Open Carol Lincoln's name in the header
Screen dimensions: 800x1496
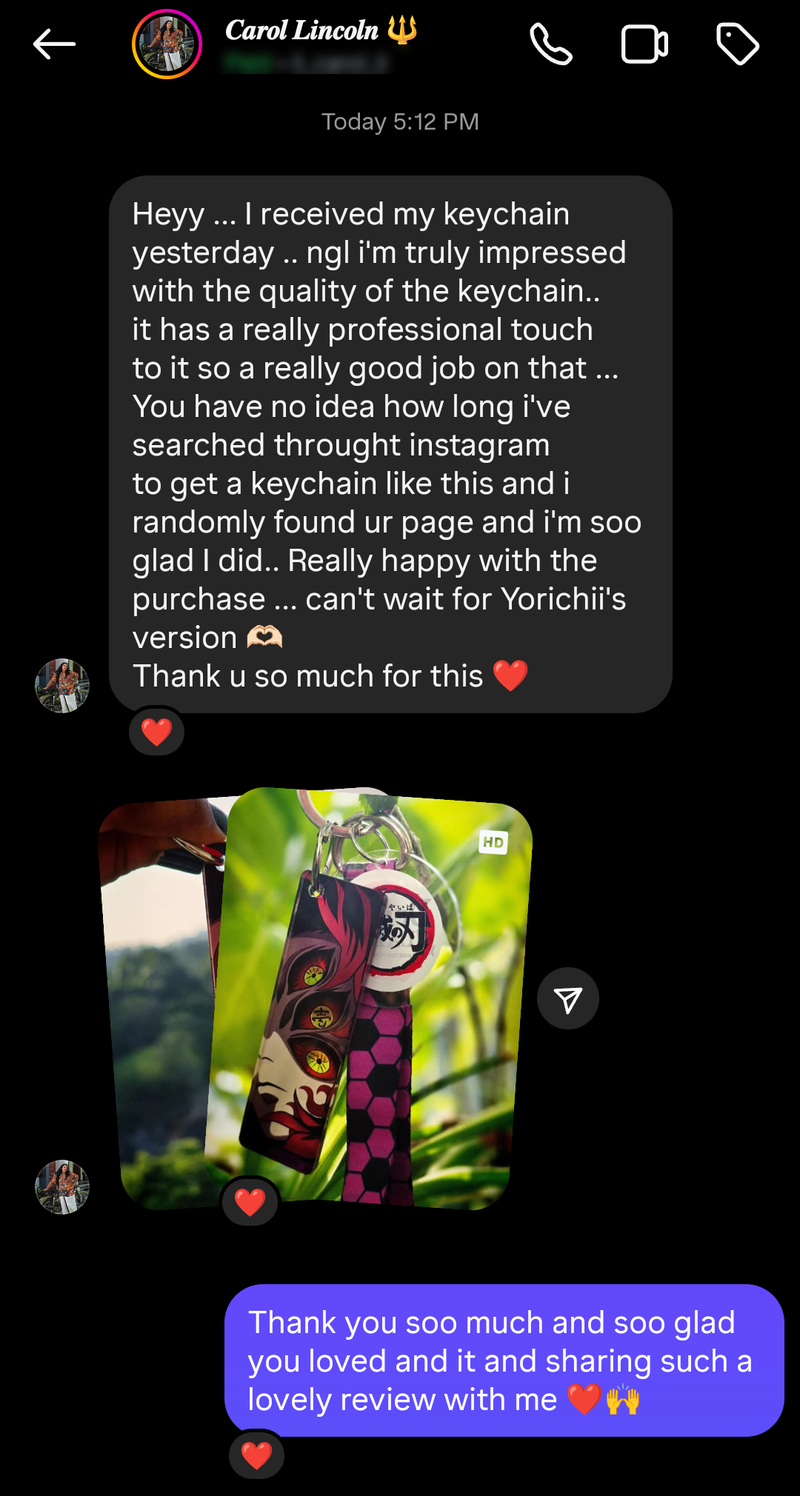302,31
